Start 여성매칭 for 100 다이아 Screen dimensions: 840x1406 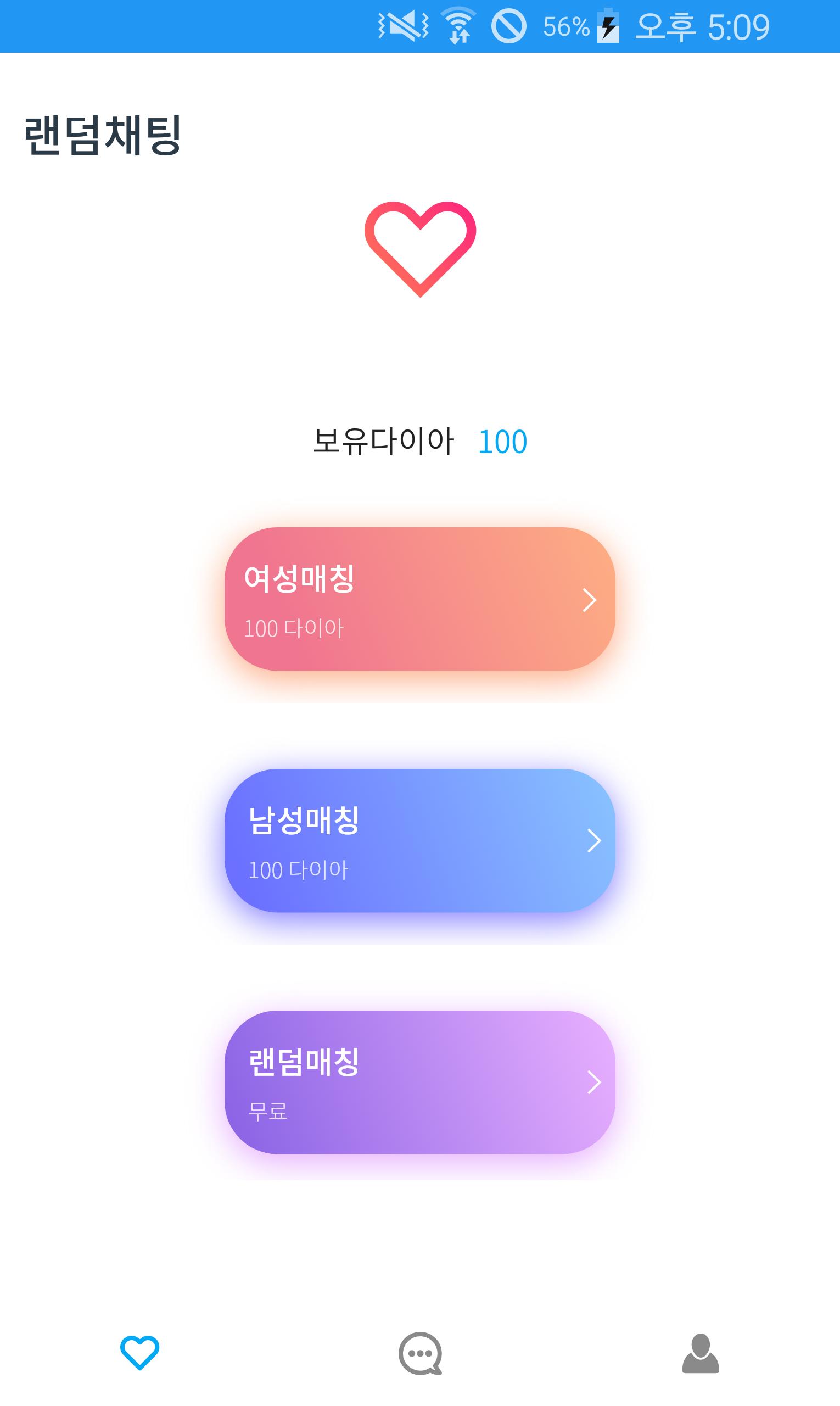(x=419, y=599)
